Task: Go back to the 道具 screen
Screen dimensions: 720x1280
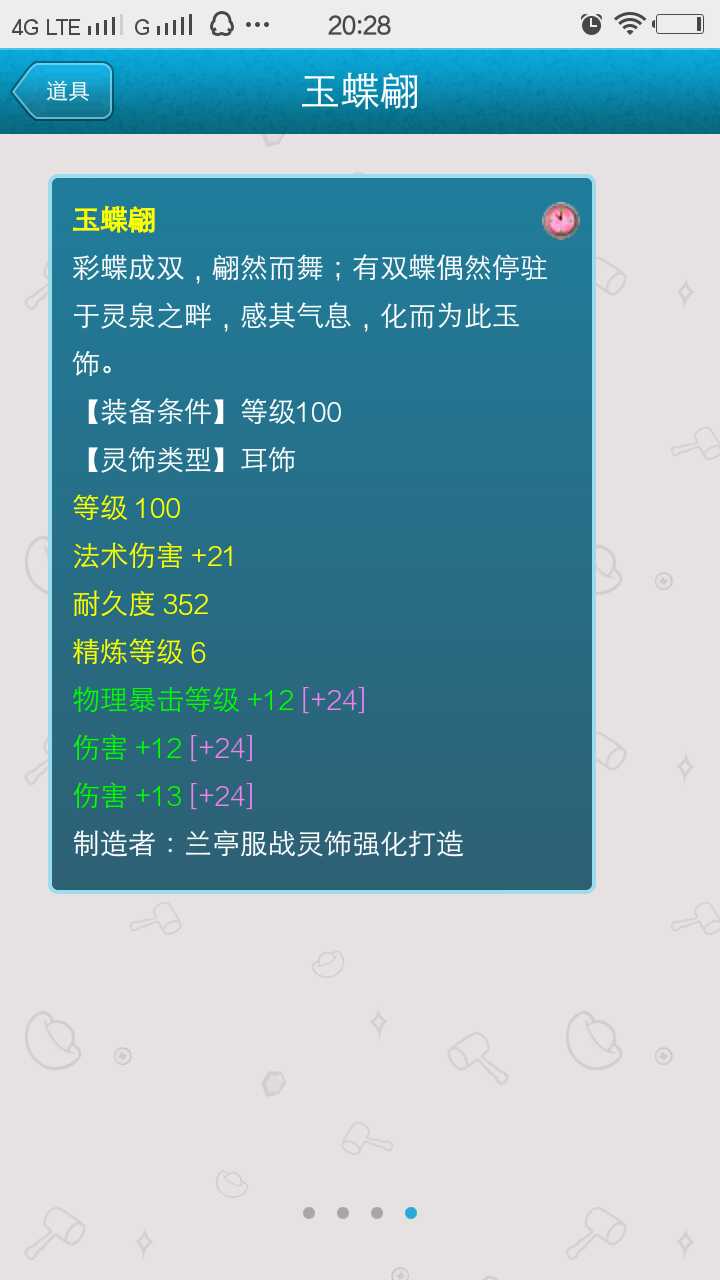Action: [x=63, y=91]
